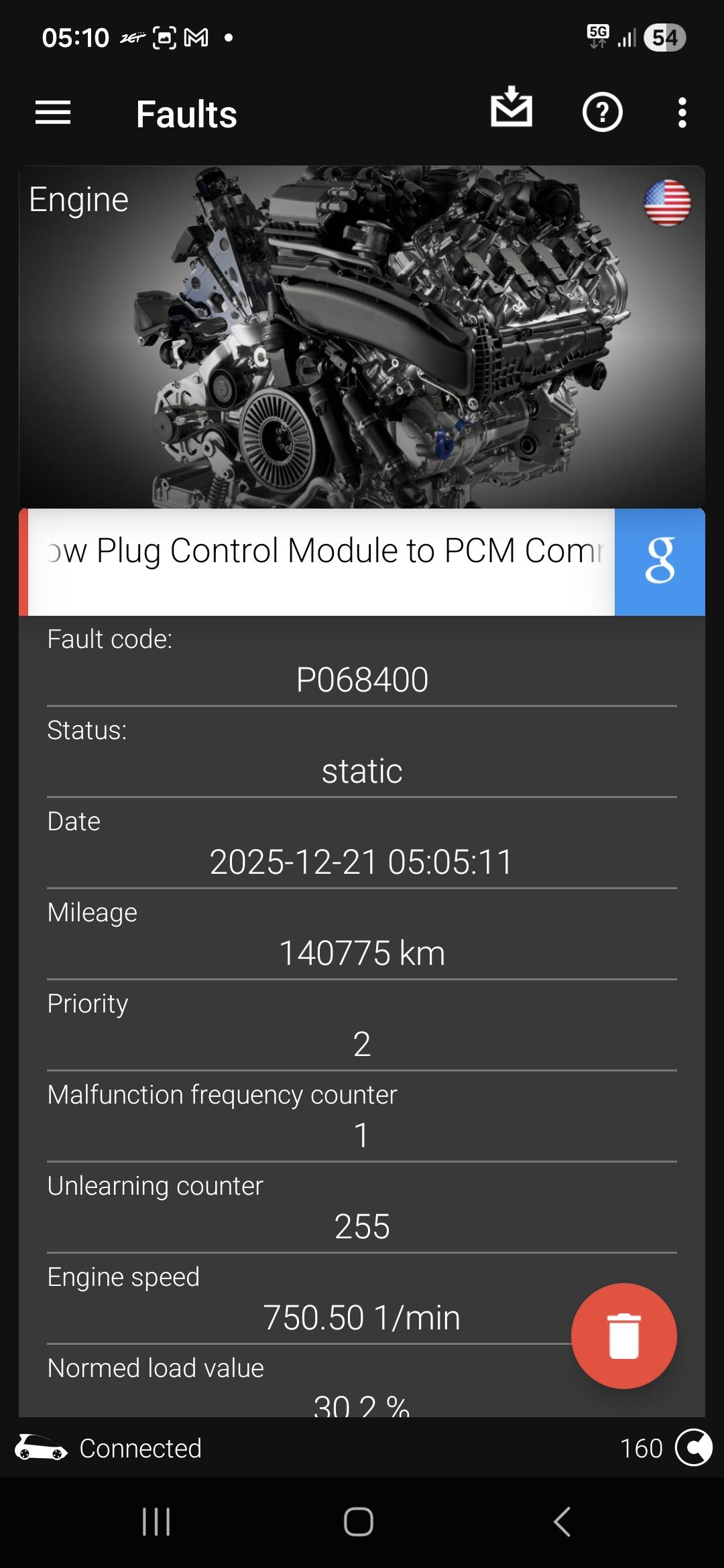Open the hamburger navigation menu
Image resolution: width=724 pixels, height=1568 pixels.
point(53,113)
